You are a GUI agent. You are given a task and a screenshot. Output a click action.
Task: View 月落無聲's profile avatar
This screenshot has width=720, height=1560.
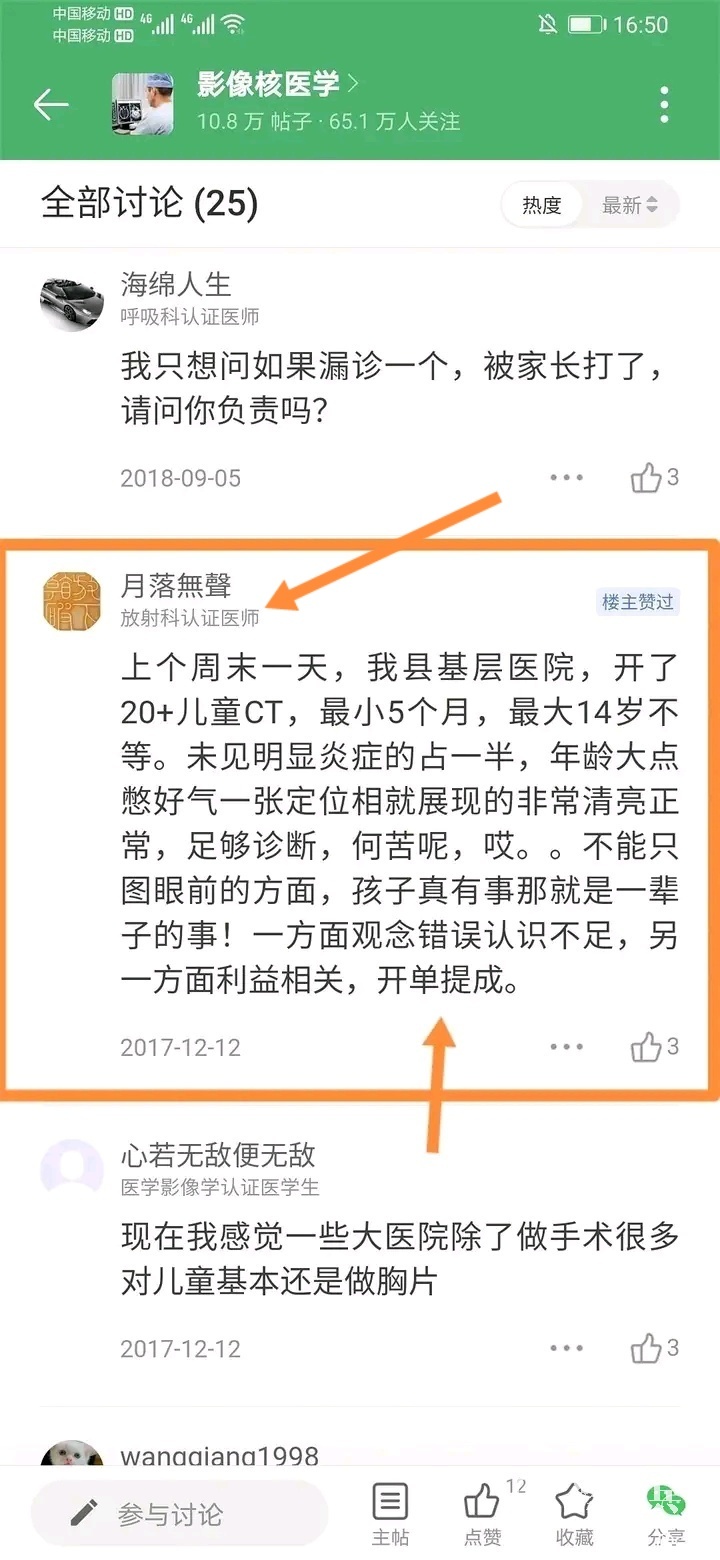pyautogui.click(x=71, y=601)
